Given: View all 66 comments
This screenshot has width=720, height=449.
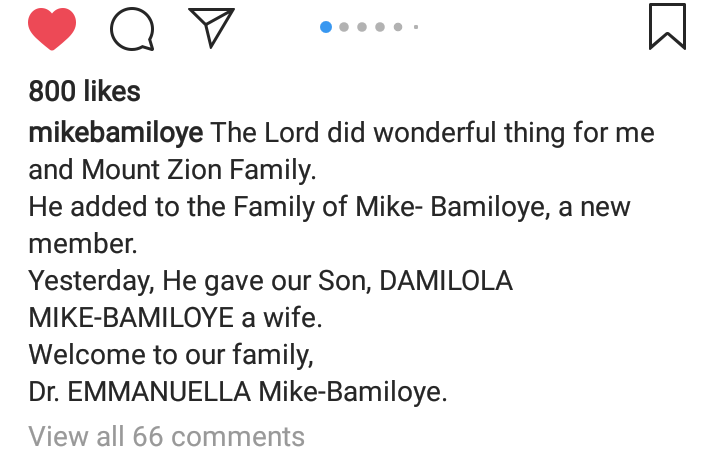Looking at the screenshot, I should [166, 436].
